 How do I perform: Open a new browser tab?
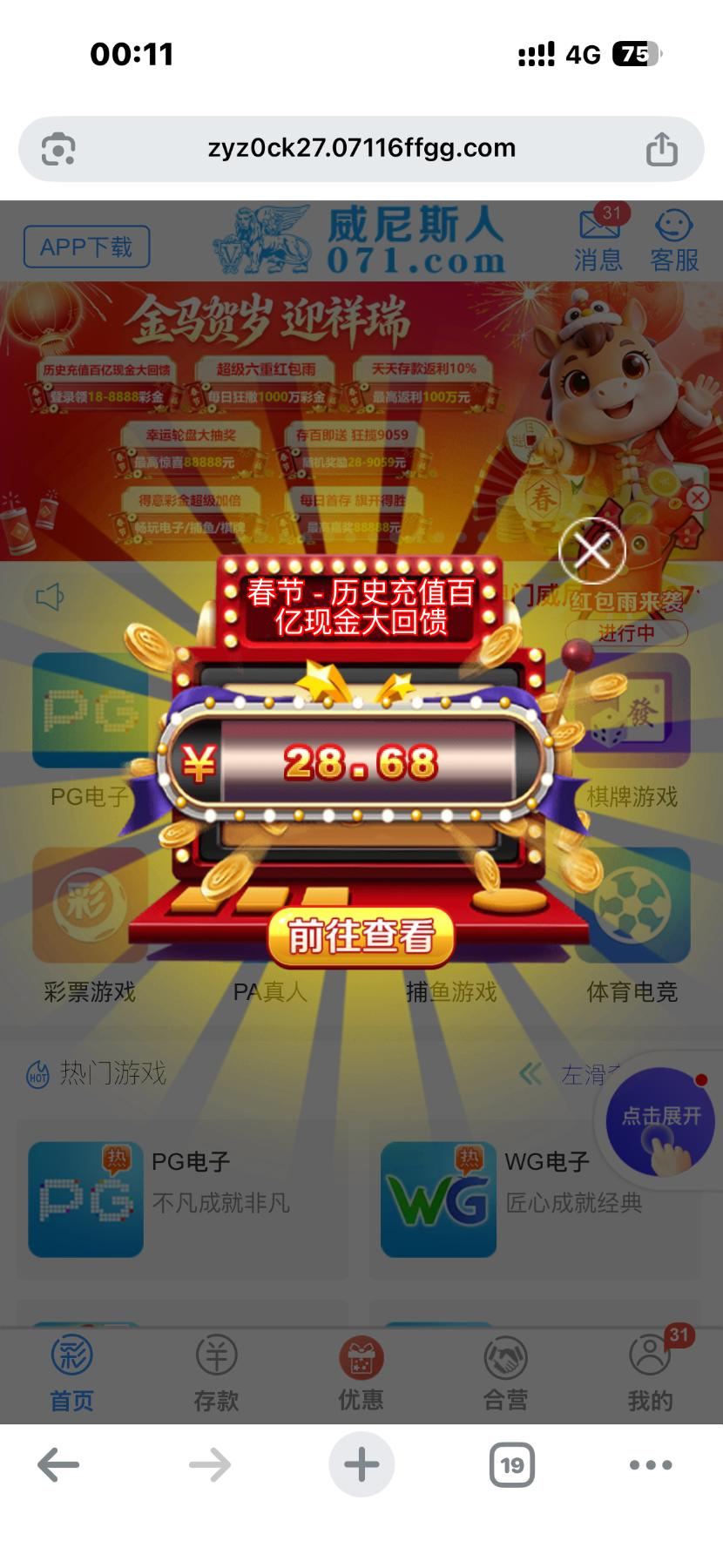(x=361, y=1464)
